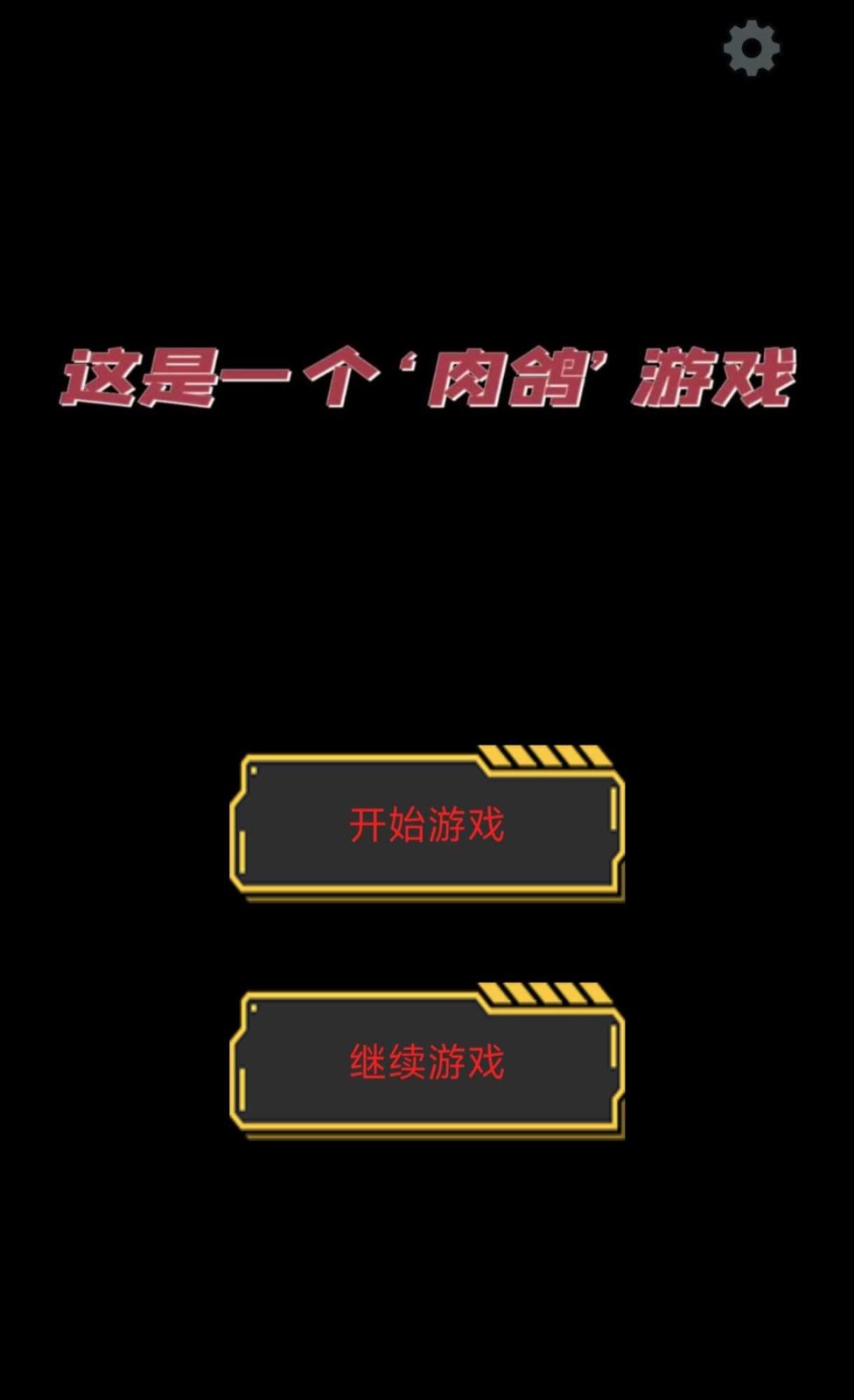Tap the 开始游戏 button

pos(427,825)
